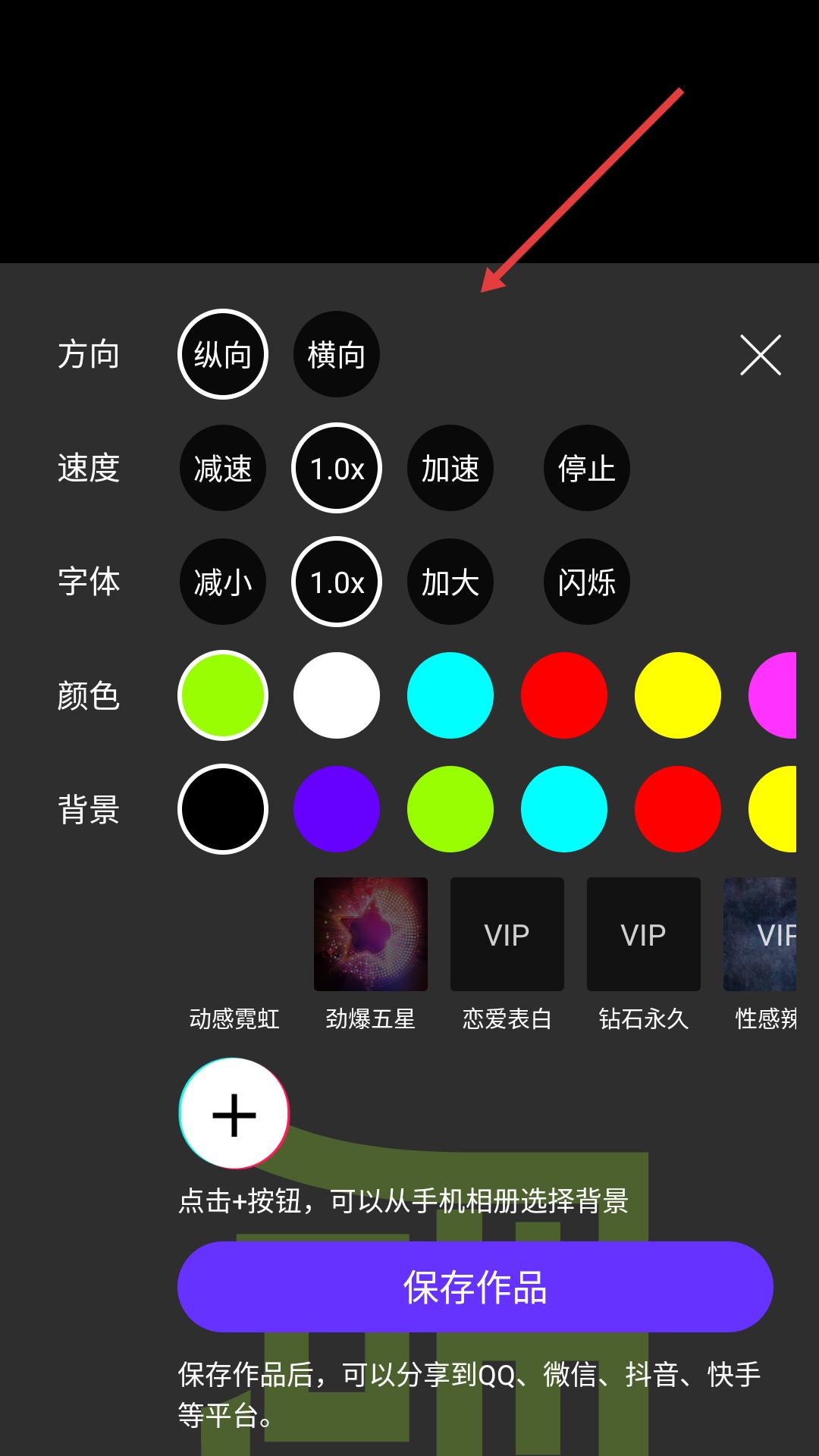
Task: Choose red text color
Action: [563, 695]
